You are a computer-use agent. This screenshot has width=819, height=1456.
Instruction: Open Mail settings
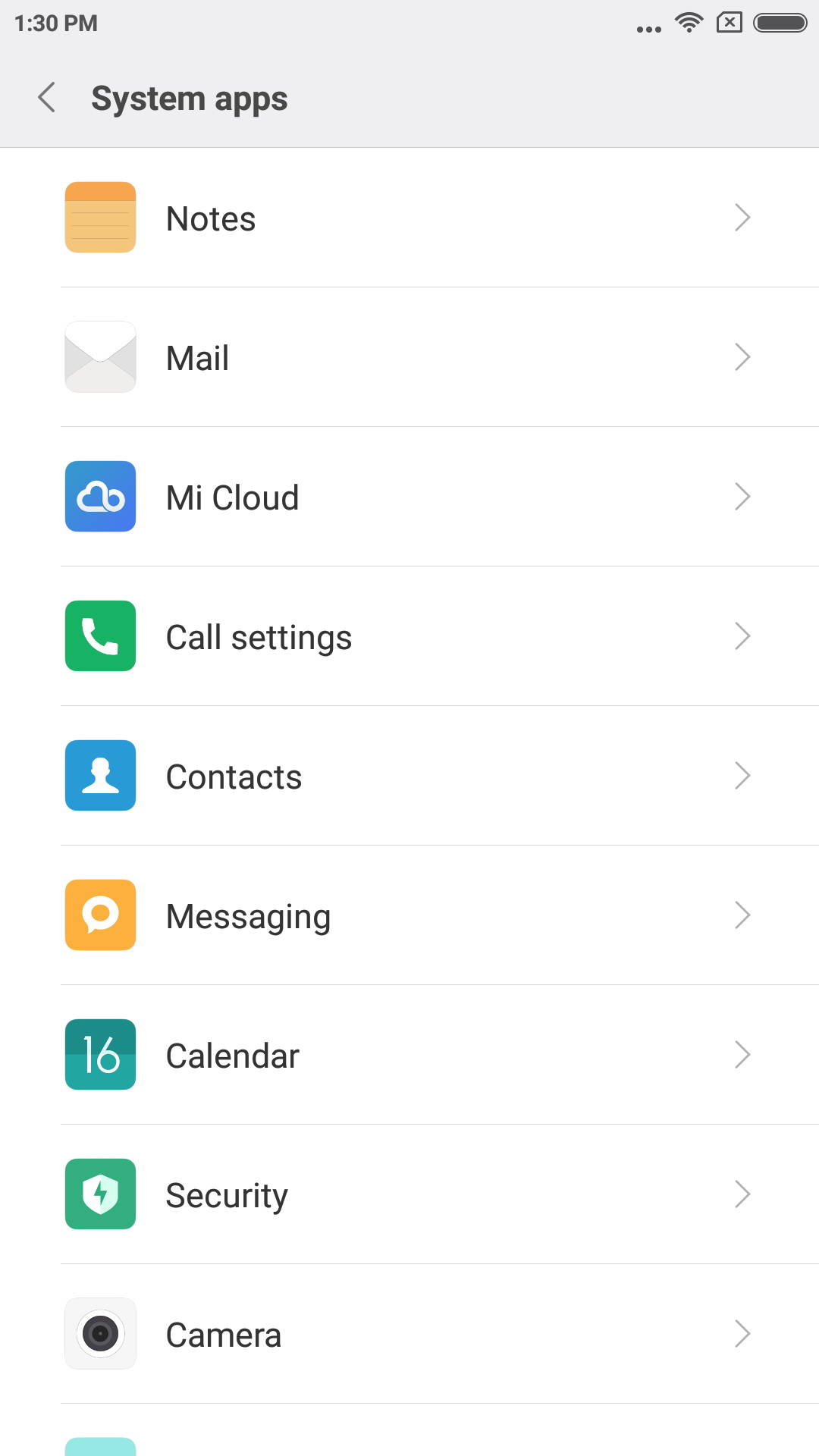click(x=409, y=357)
